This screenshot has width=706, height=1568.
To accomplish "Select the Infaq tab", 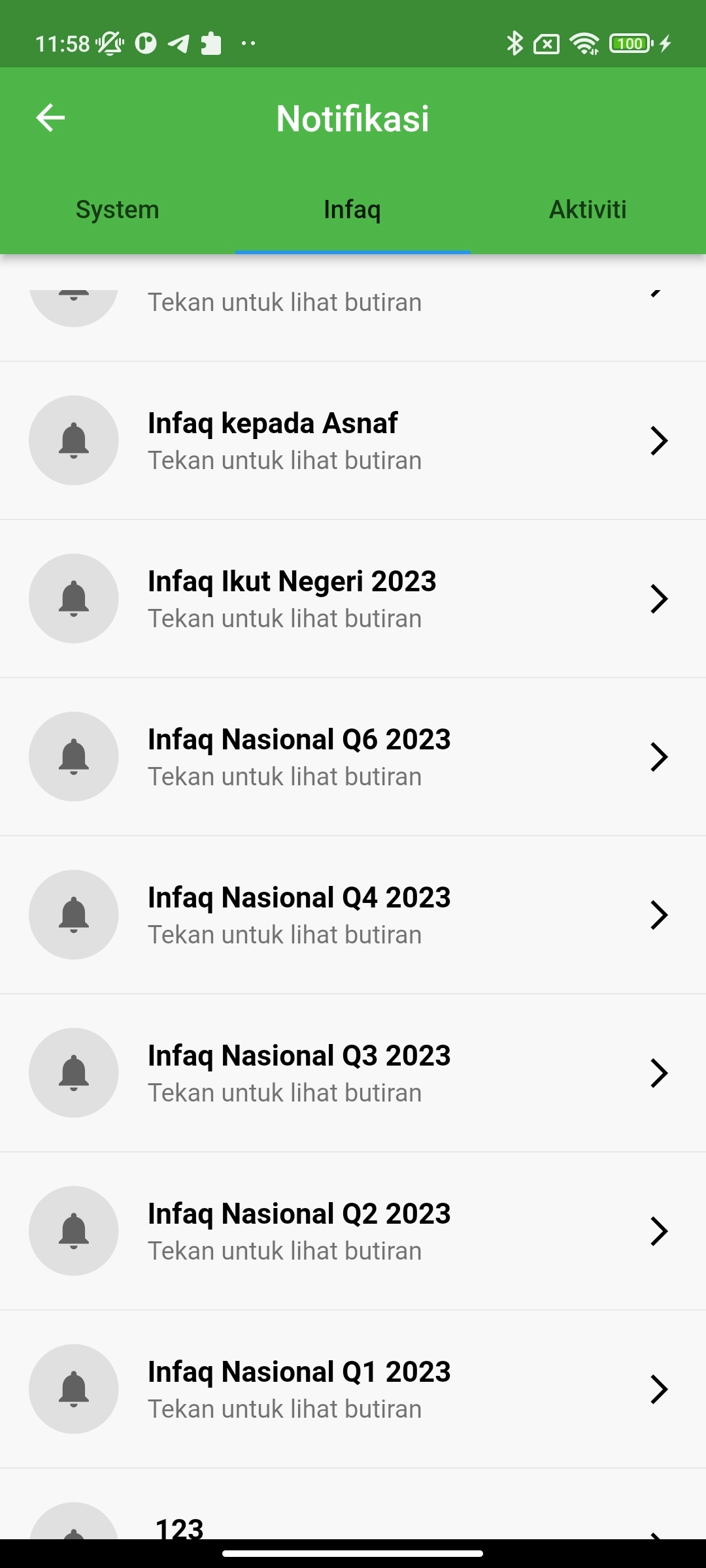I will [x=352, y=210].
